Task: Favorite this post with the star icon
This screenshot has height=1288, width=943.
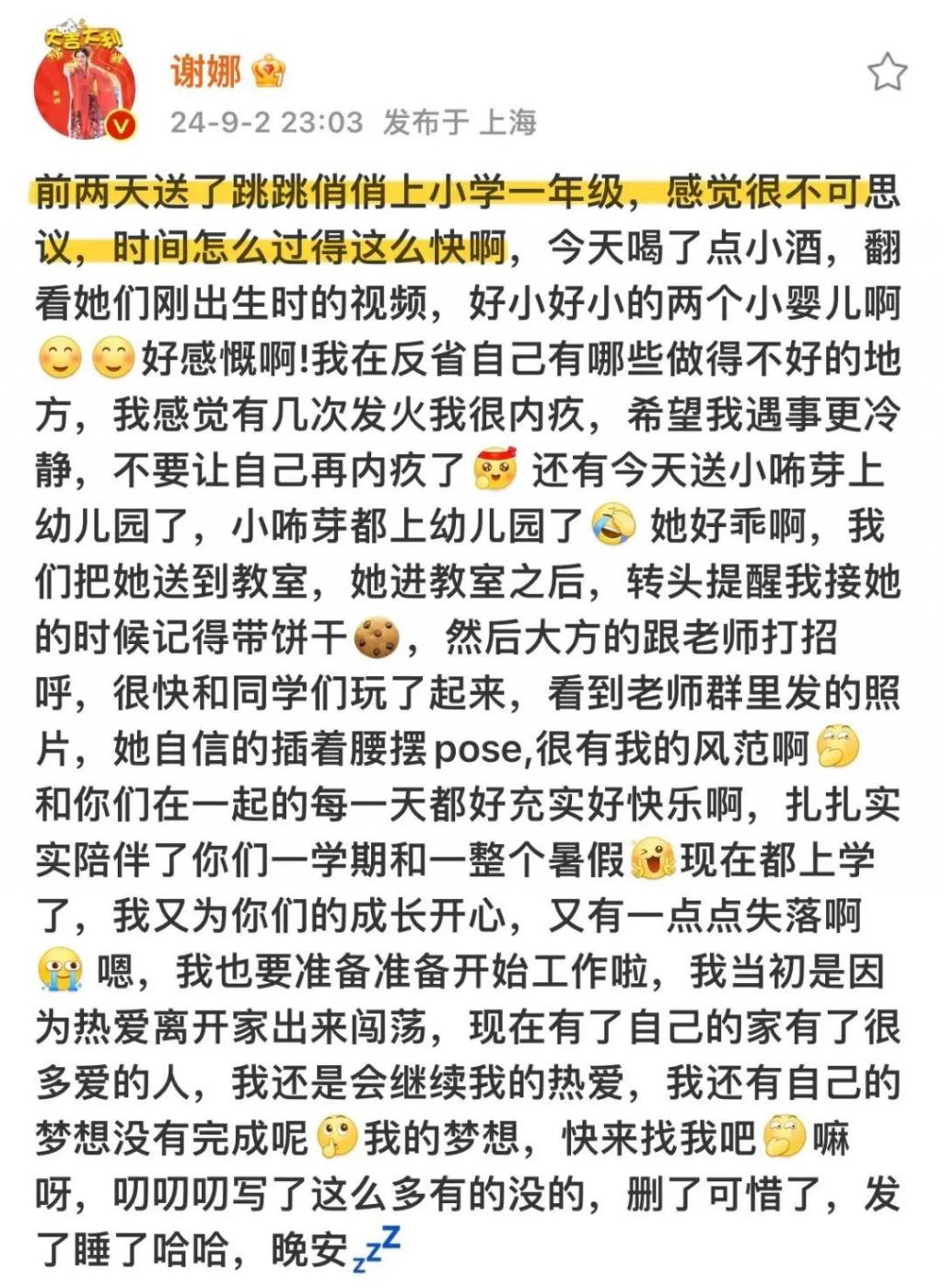Action: 887,72
